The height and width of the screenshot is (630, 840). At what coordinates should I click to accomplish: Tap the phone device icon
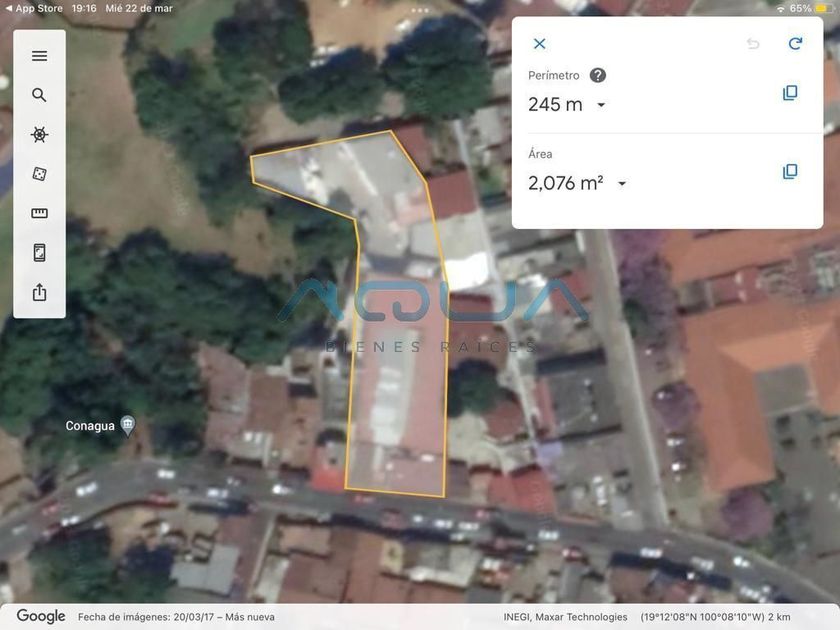click(x=39, y=252)
